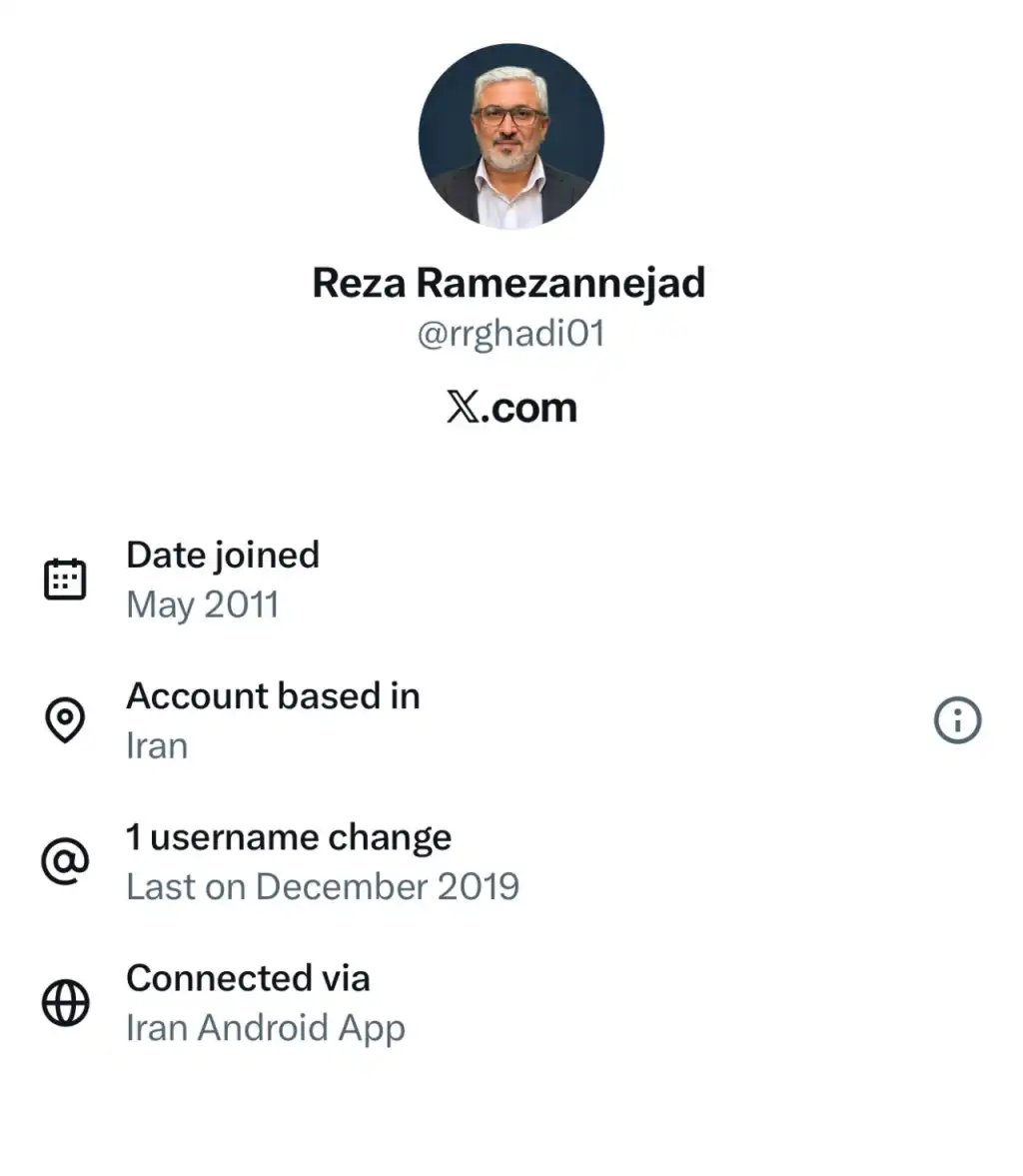
Task: Select the location pin icon near Account based in
Action: click(65, 719)
